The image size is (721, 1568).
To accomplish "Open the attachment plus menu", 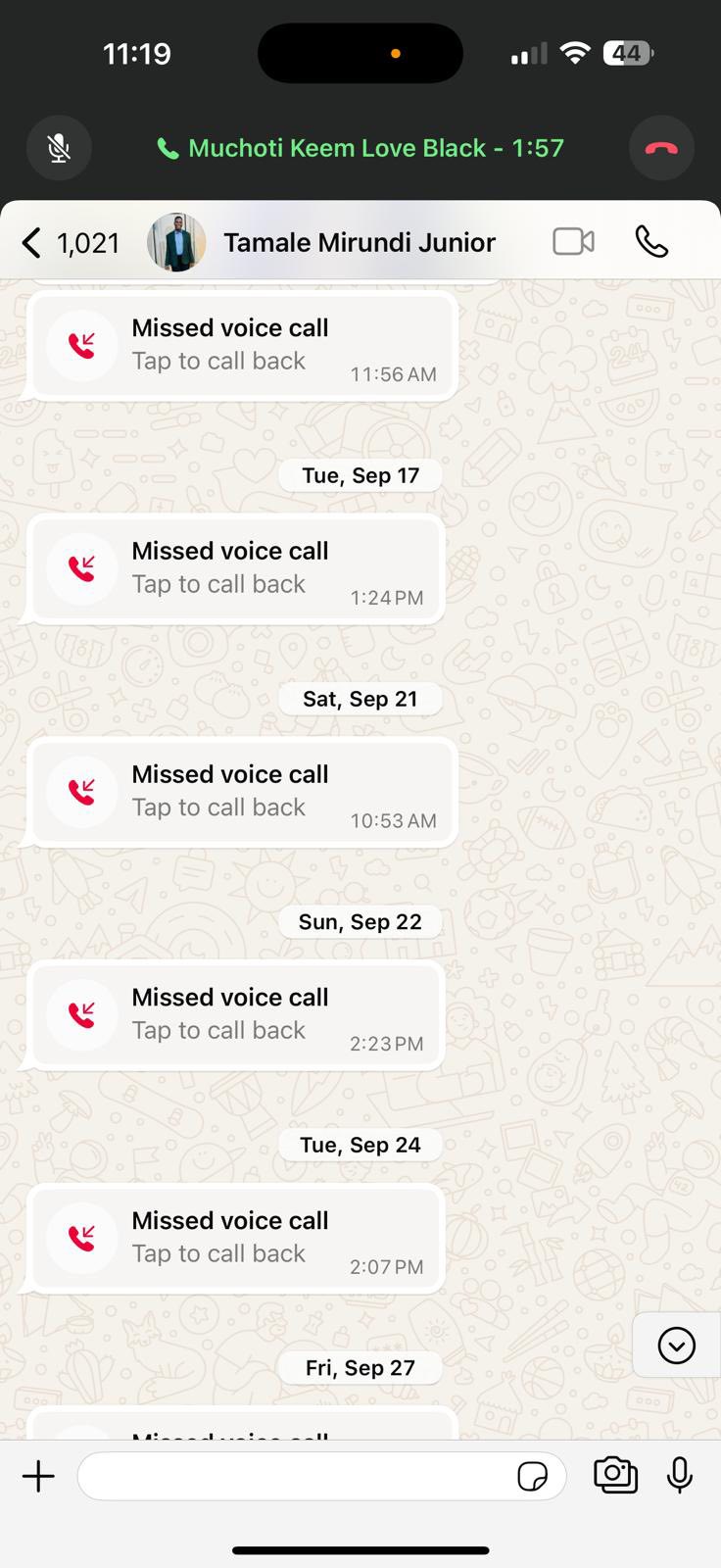I will (x=38, y=1476).
